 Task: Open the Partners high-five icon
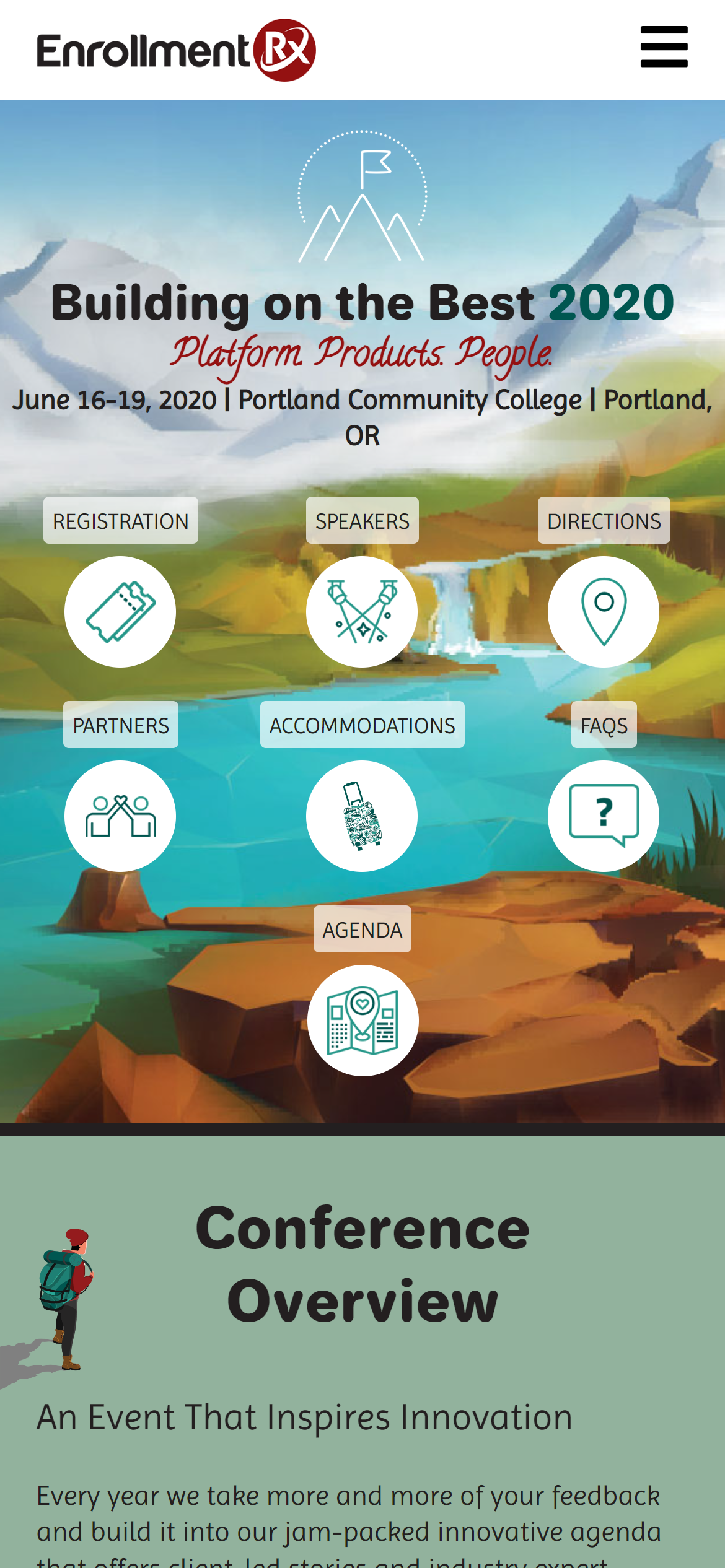coord(120,816)
